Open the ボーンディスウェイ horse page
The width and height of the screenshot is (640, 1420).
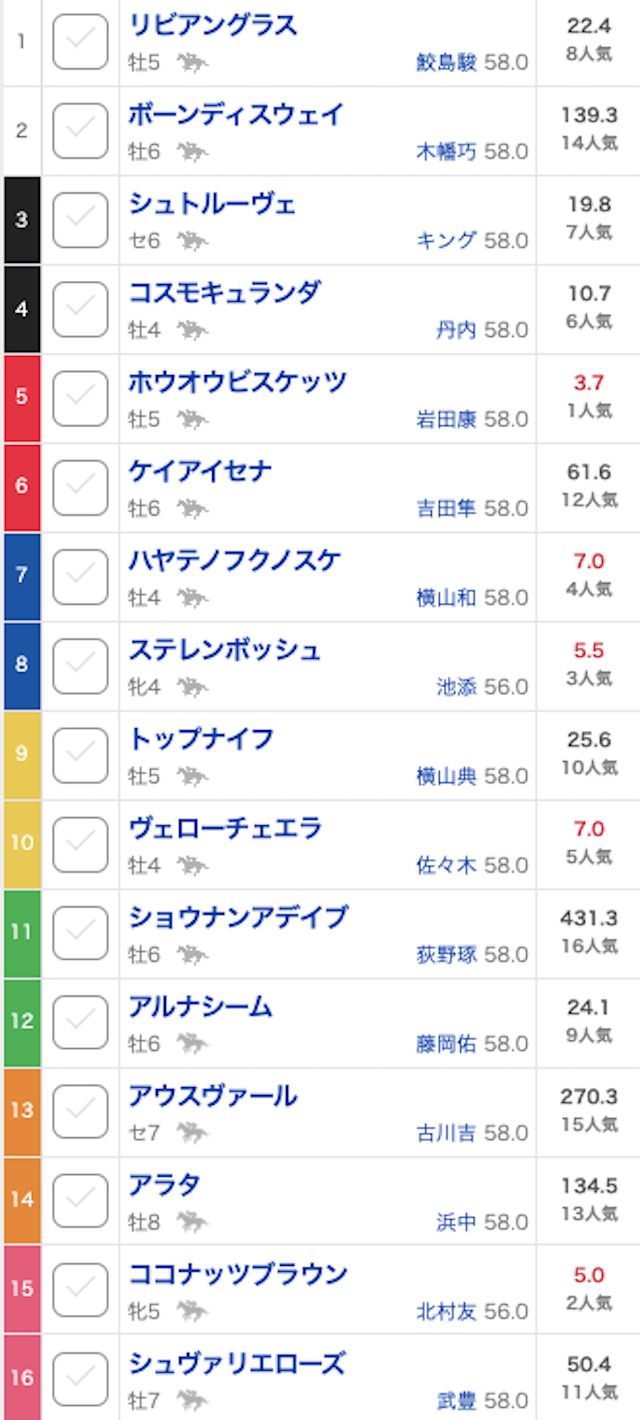[x=236, y=115]
